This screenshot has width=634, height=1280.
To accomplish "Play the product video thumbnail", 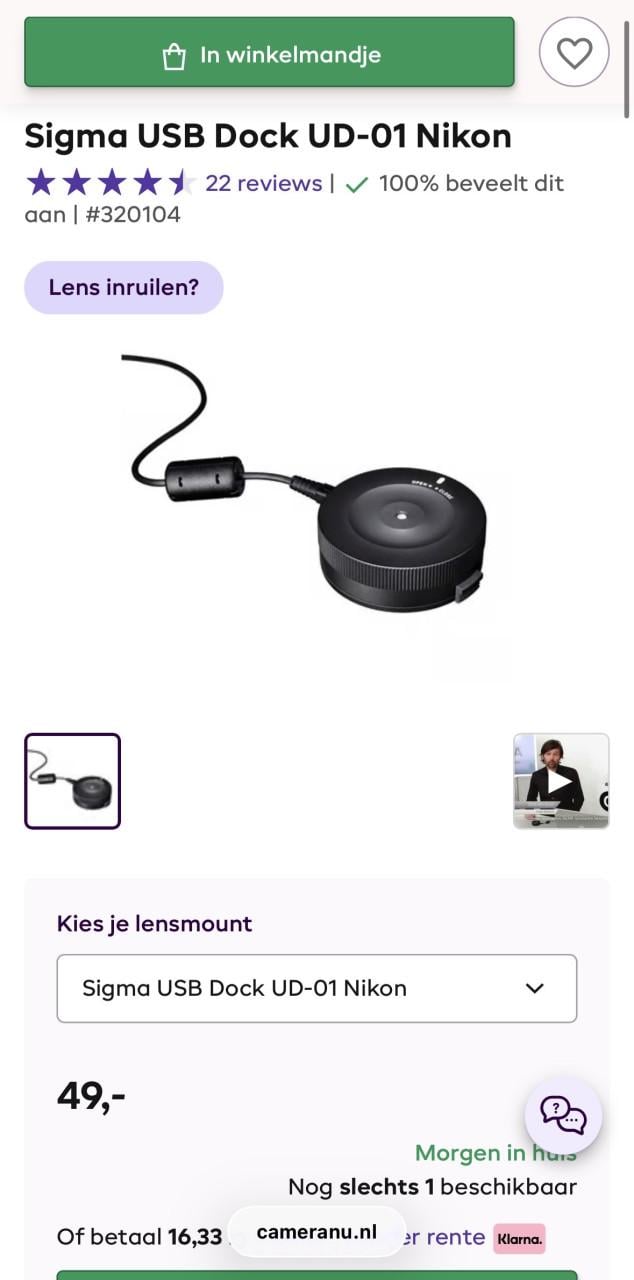I will point(561,781).
